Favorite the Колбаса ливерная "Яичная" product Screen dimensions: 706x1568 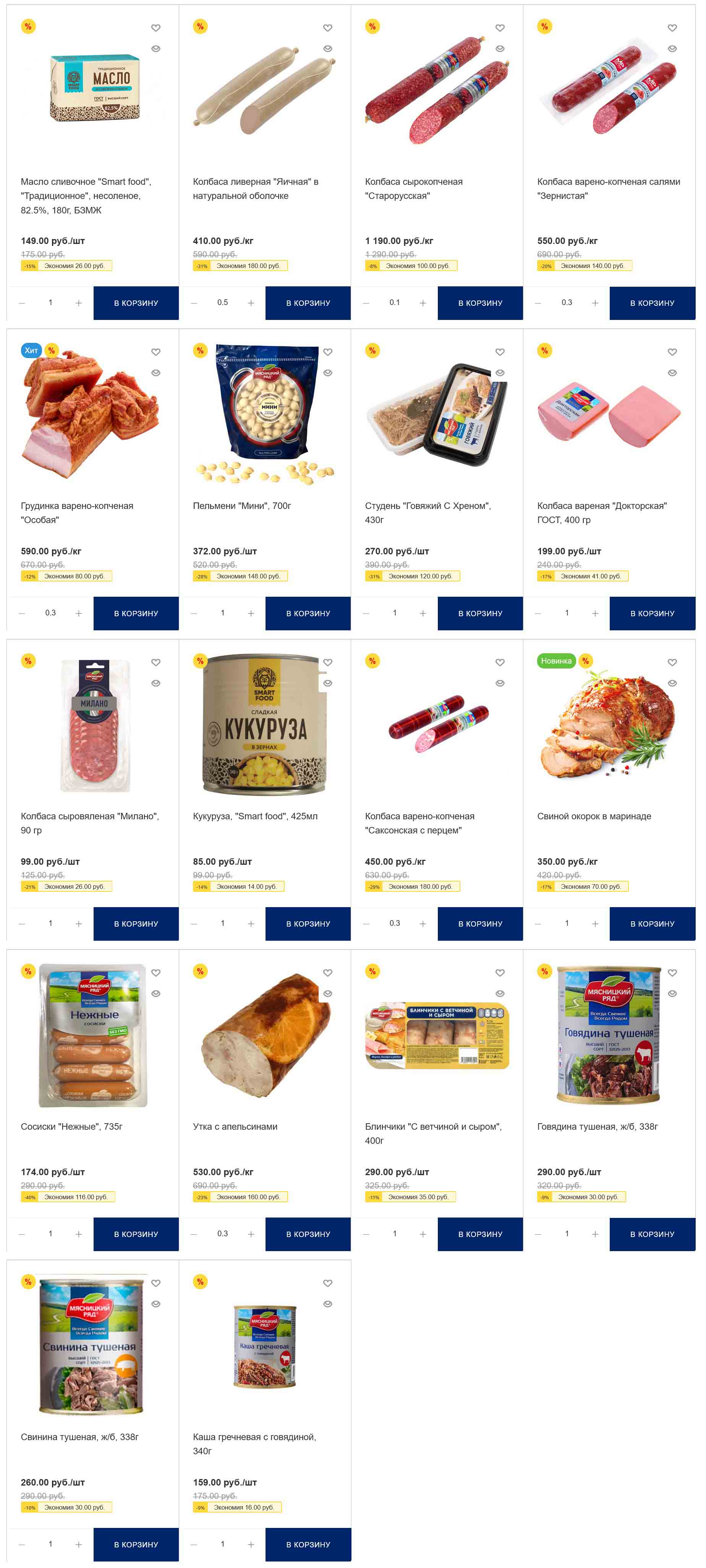click(x=328, y=28)
